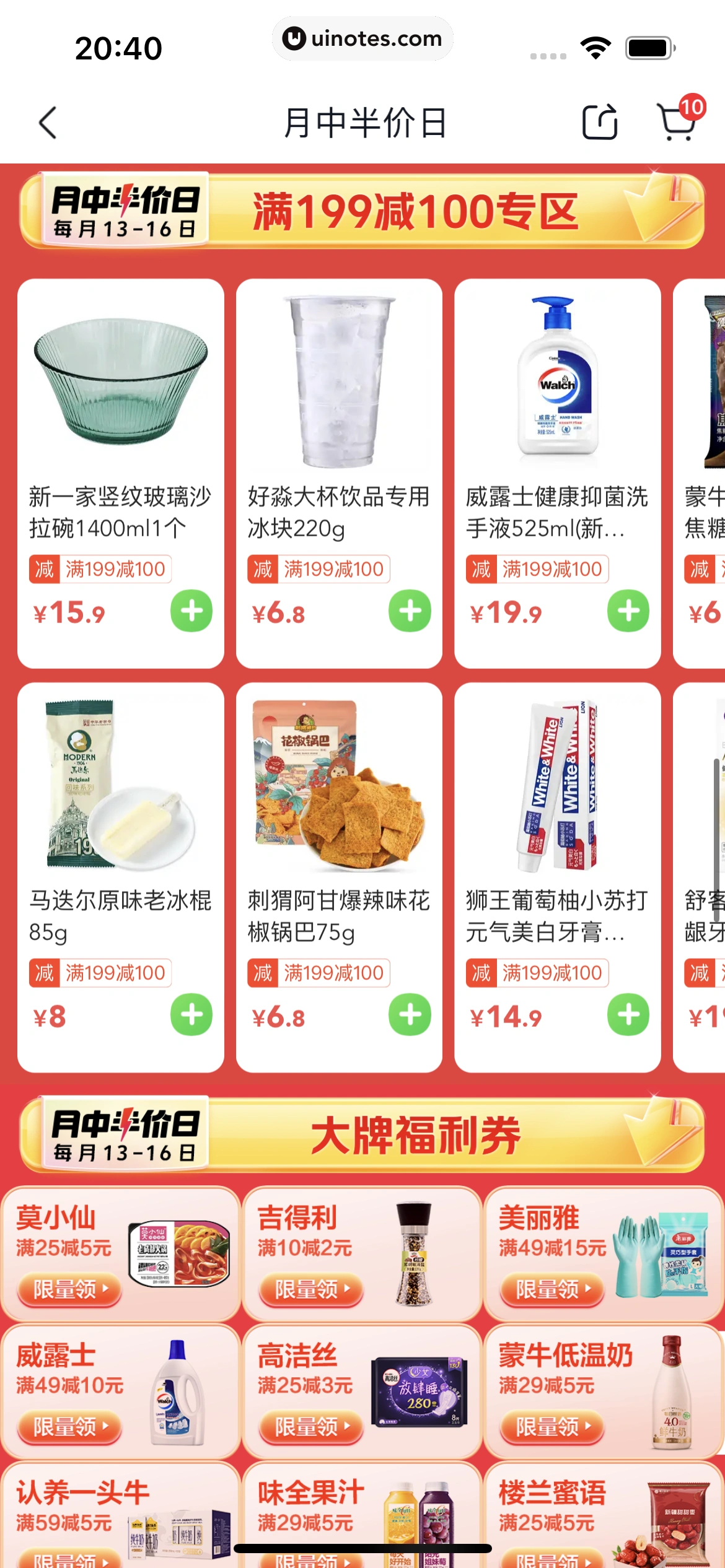Claim 高洁丝 满25减3元 coupon

[310, 1427]
